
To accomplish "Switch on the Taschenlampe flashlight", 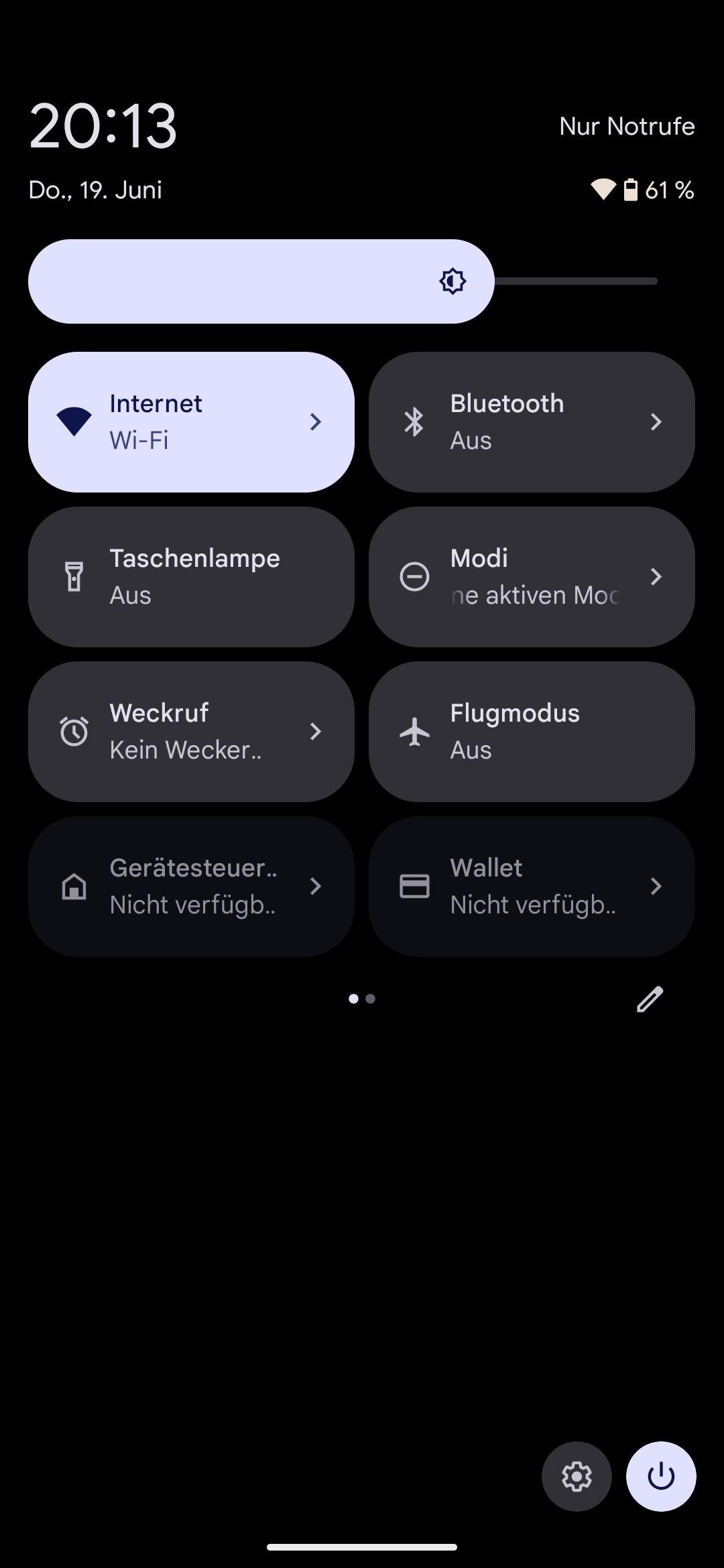I will point(191,577).
